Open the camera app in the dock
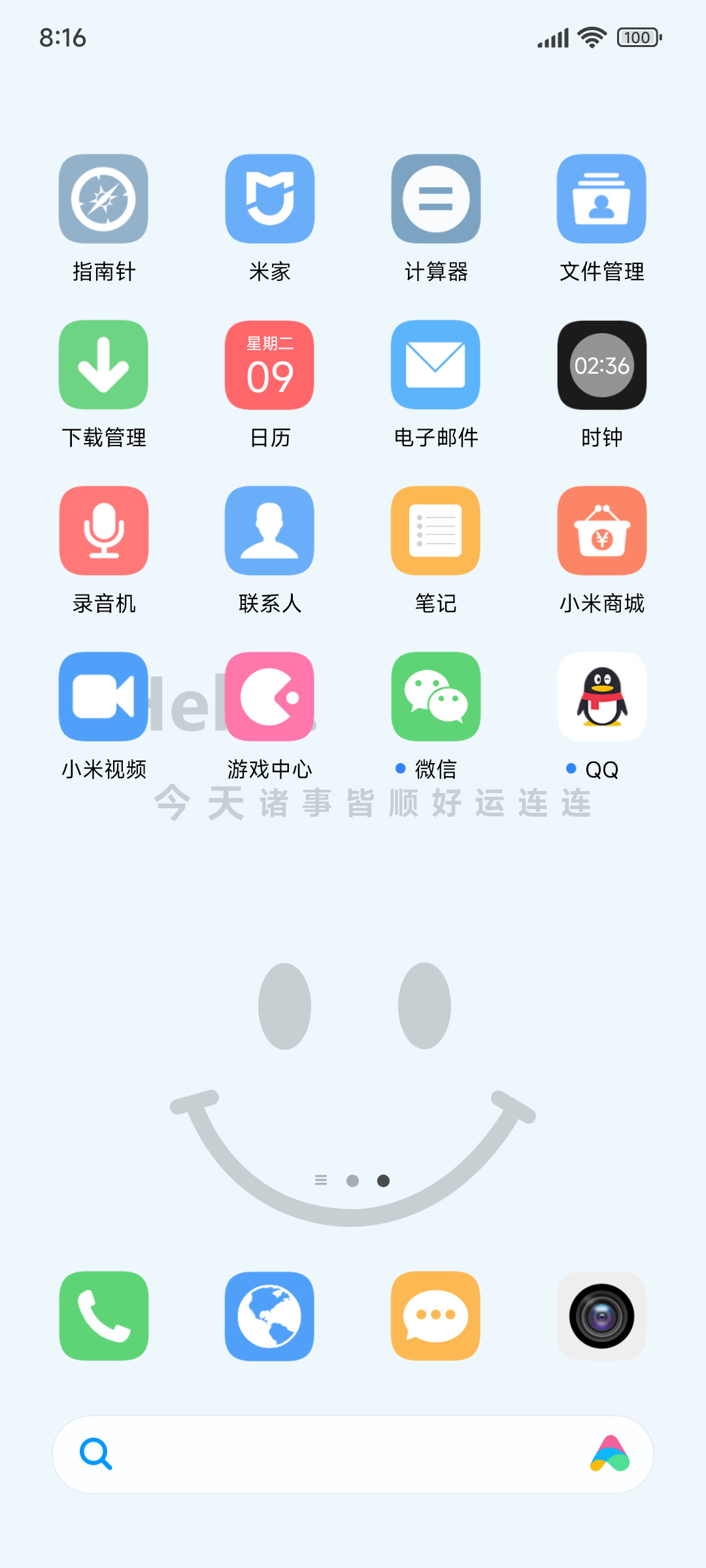 pos(601,1316)
